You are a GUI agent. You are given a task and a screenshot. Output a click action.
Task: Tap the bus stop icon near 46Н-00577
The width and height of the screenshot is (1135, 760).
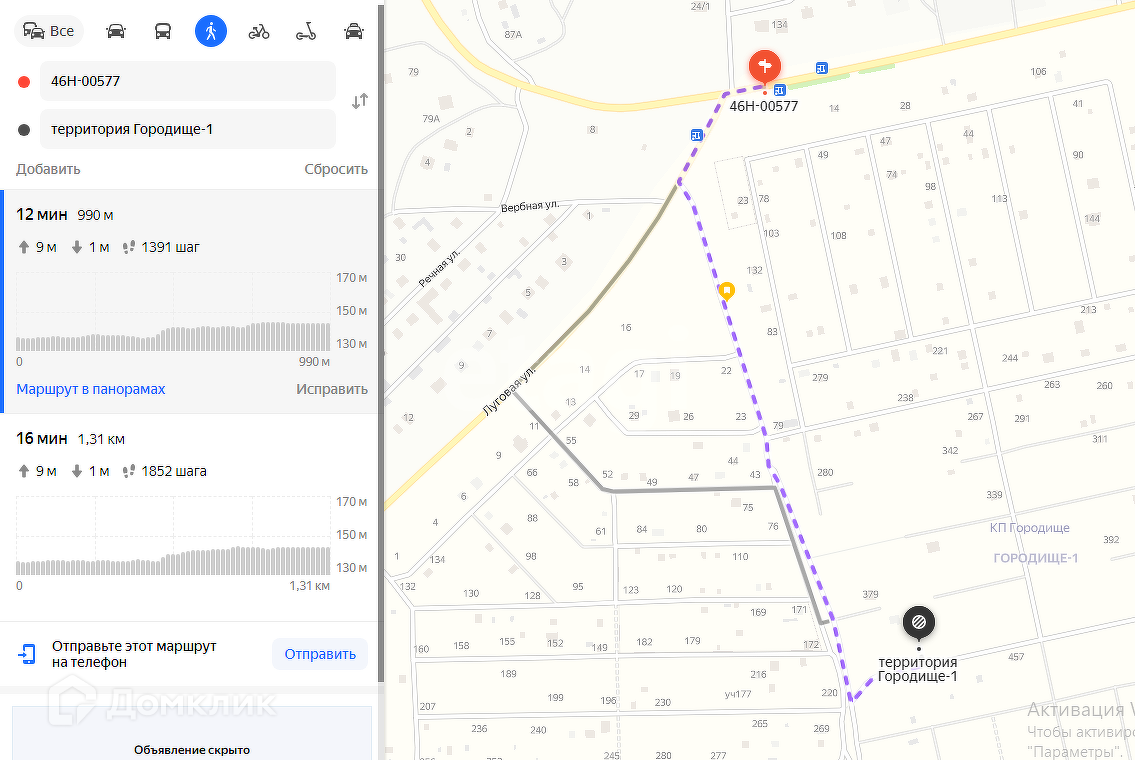coord(780,90)
